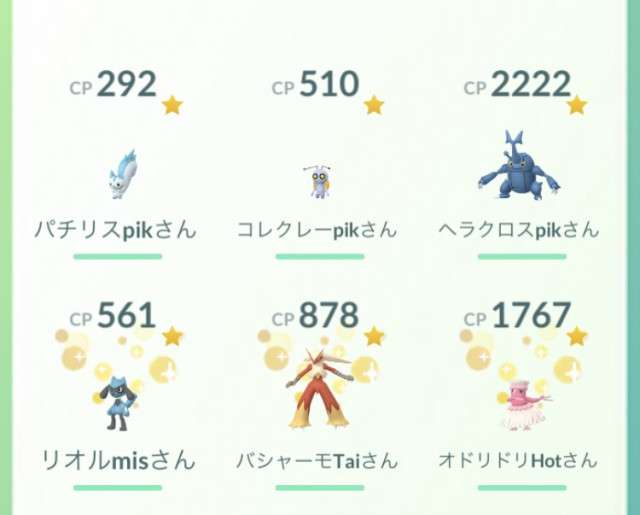View the CP 2222 ヘラクロスpikさん details
The width and height of the screenshot is (640, 515).
pyautogui.click(x=518, y=168)
